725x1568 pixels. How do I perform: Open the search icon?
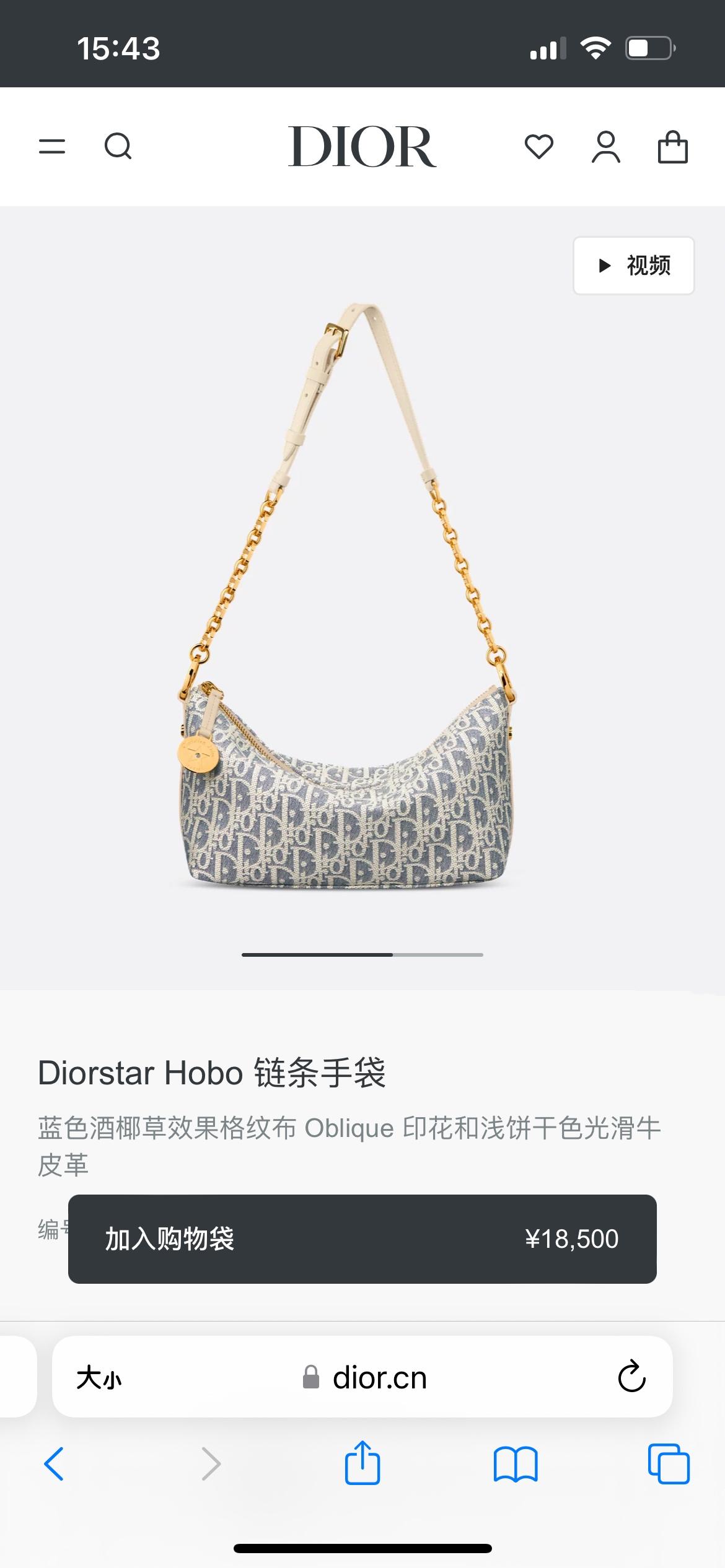pyautogui.click(x=118, y=147)
